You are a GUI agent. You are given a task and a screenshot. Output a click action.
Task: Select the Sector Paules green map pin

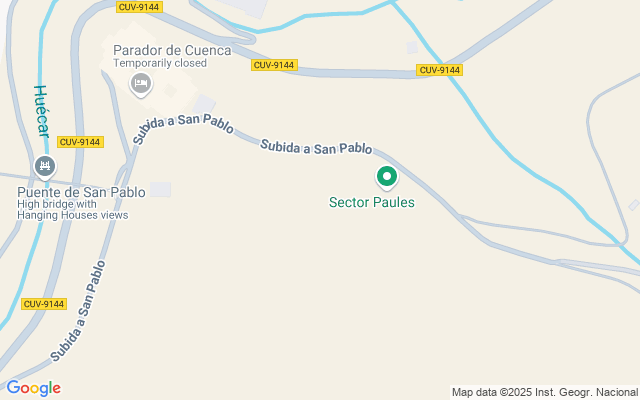point(386,177)
